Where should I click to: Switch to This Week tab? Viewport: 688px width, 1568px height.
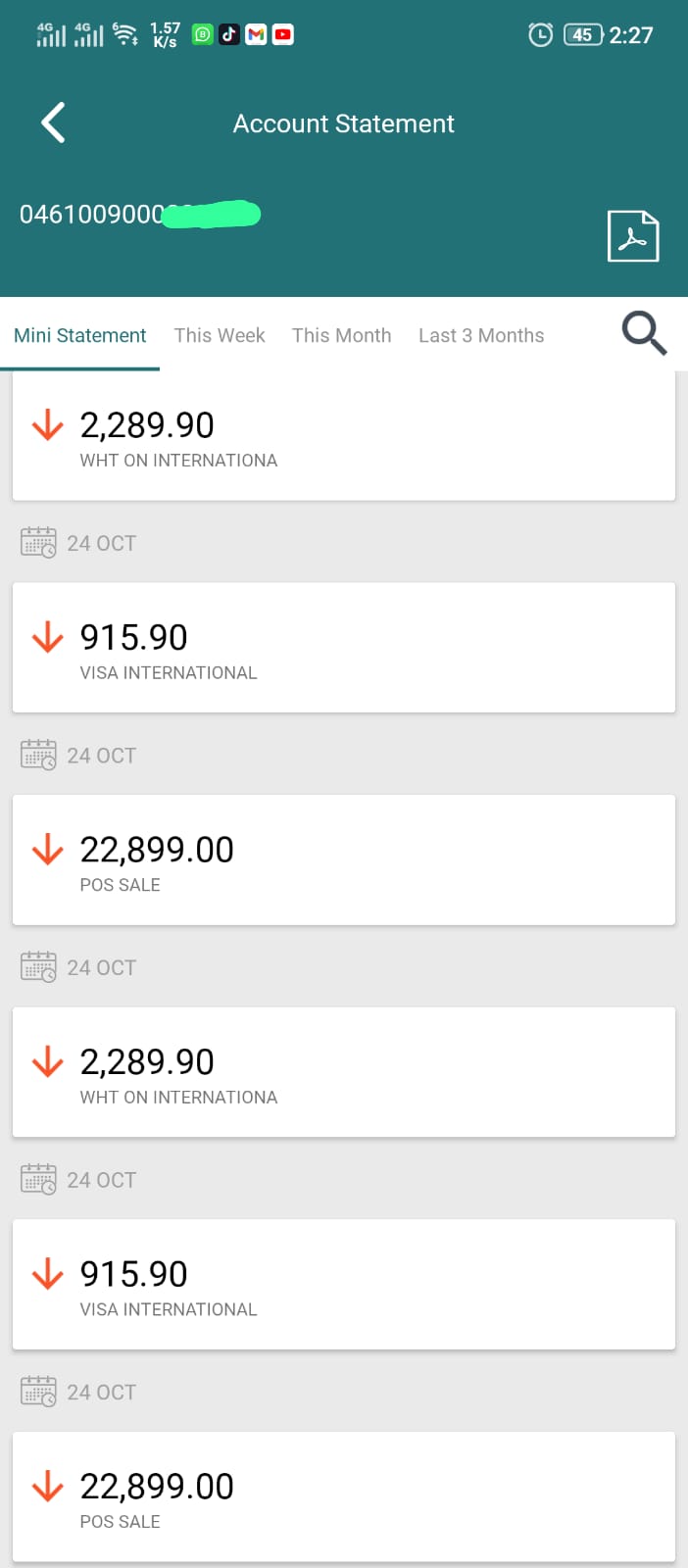tap(220, 335)
